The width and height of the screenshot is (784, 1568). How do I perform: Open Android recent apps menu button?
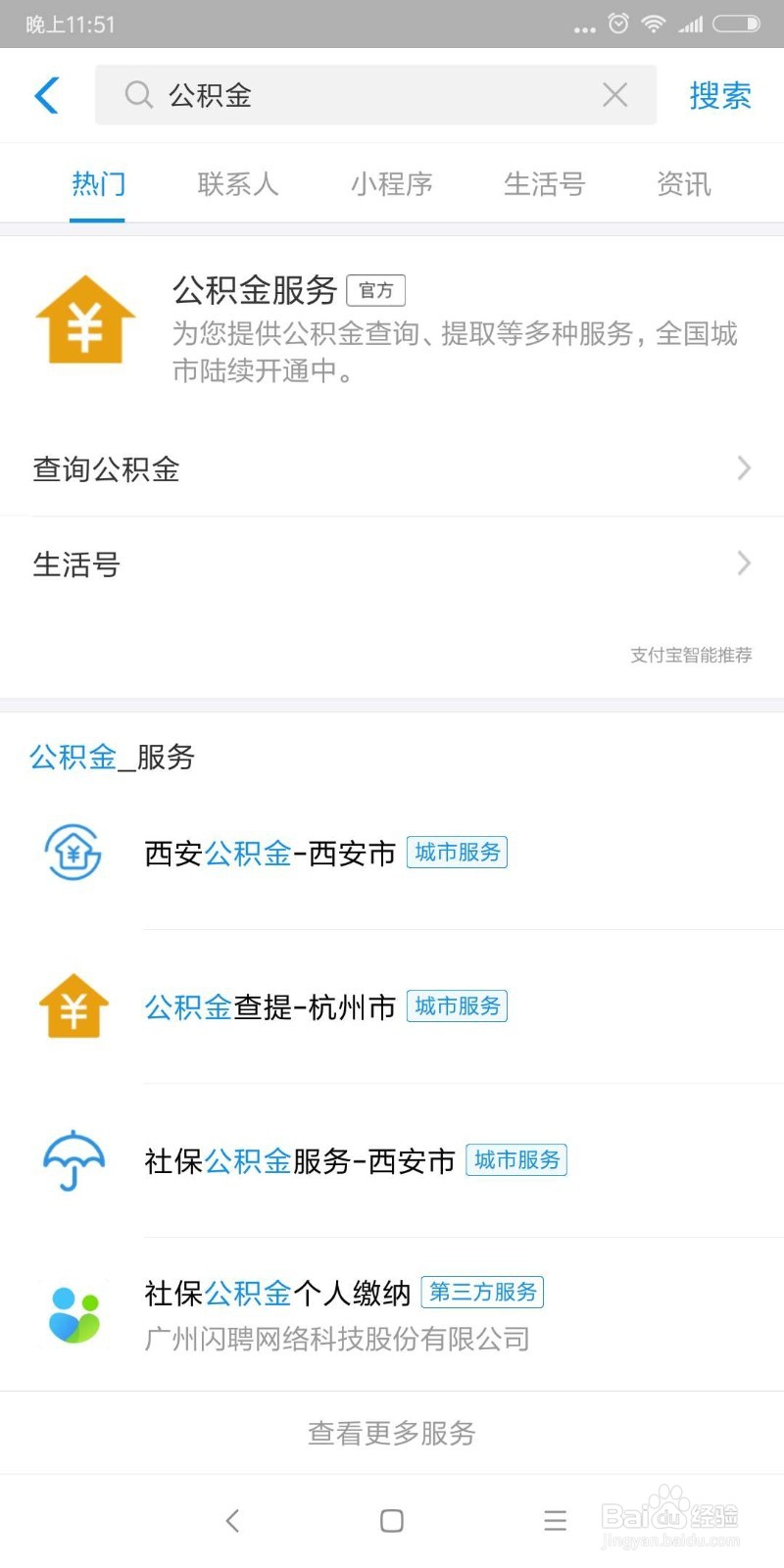pyautogui.click(x=555, y=1521)
